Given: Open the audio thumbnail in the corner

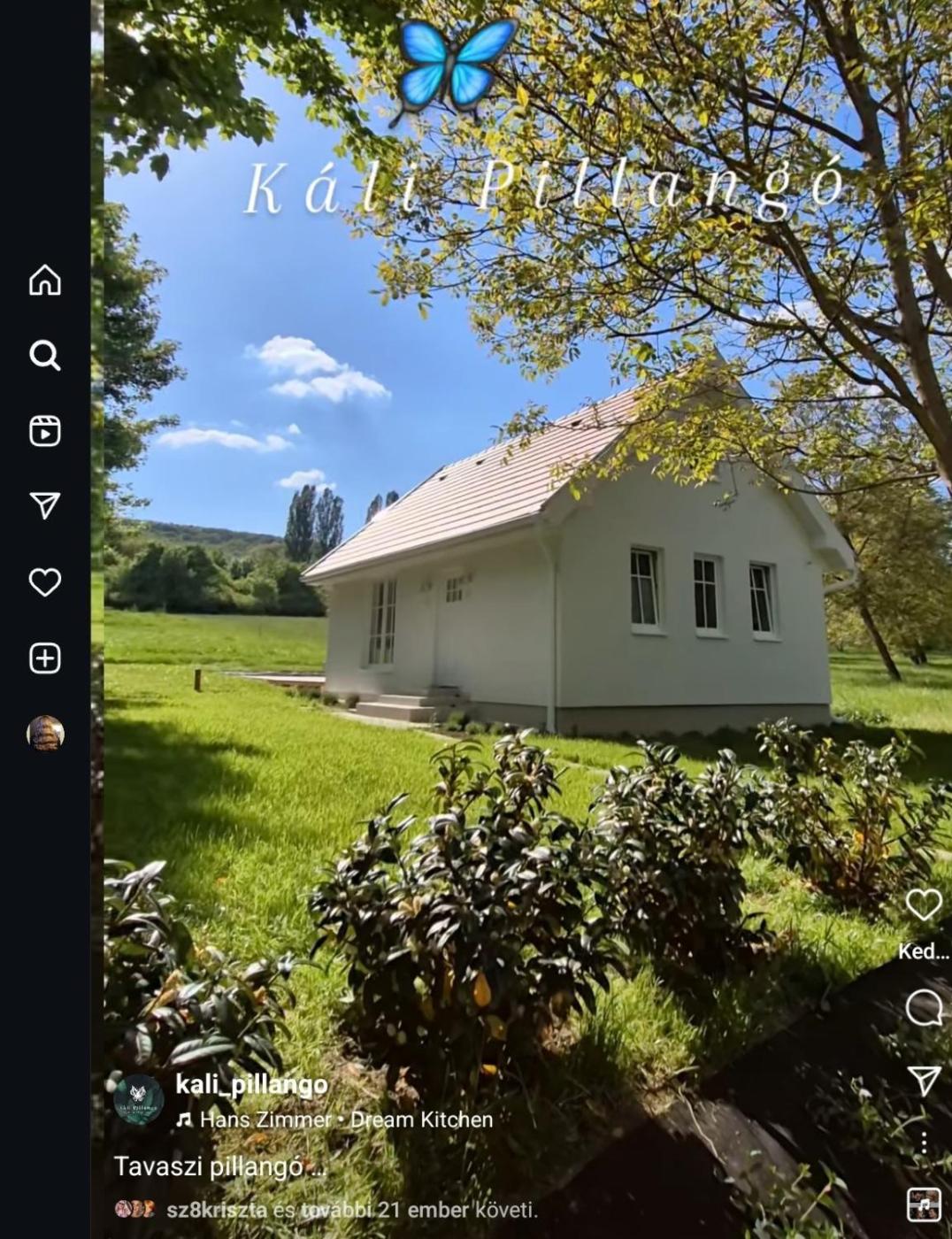Looking at the screenshot, I should coord(923,1204).
